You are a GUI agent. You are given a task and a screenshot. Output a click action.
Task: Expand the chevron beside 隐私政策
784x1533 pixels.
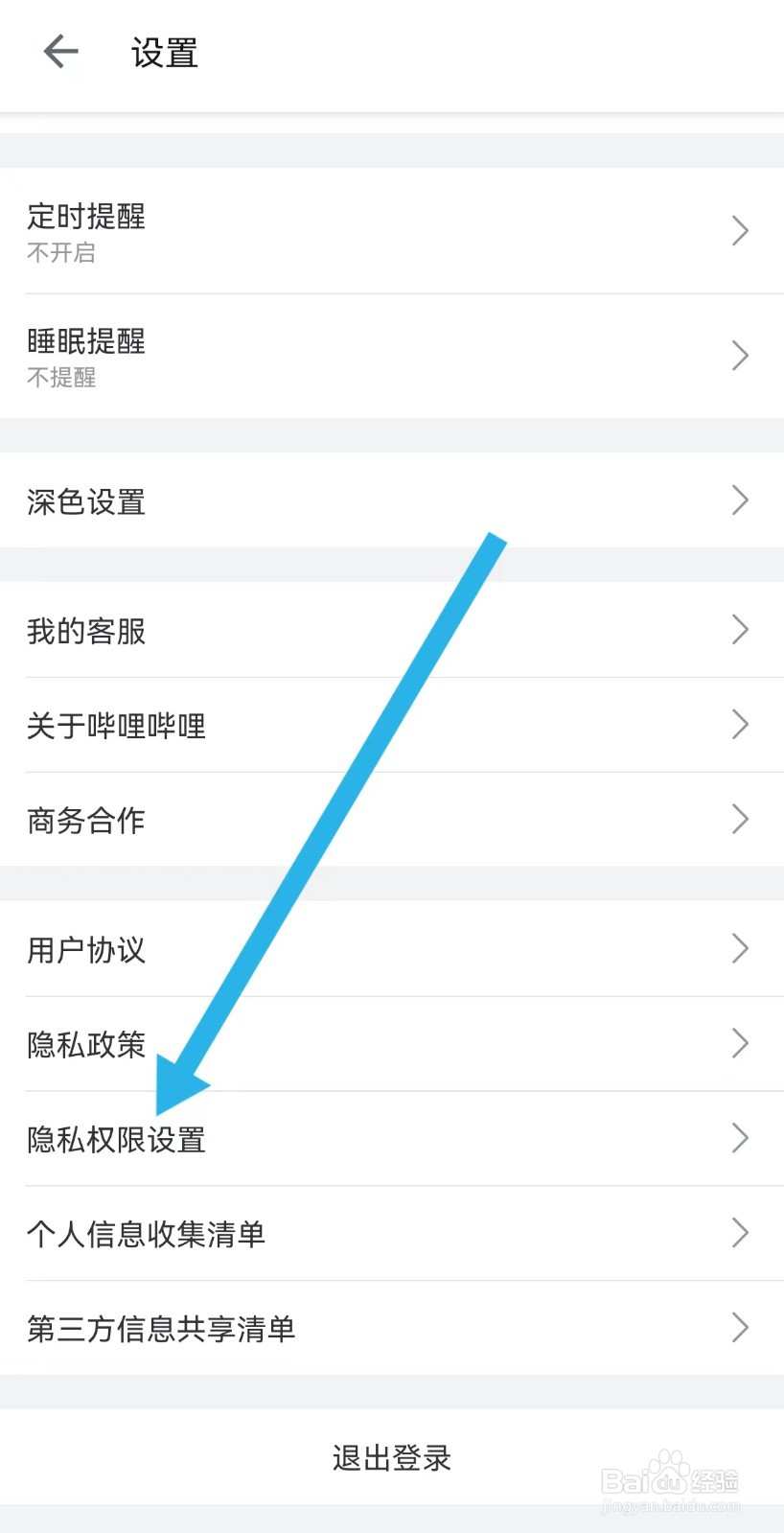point(738,1043)
